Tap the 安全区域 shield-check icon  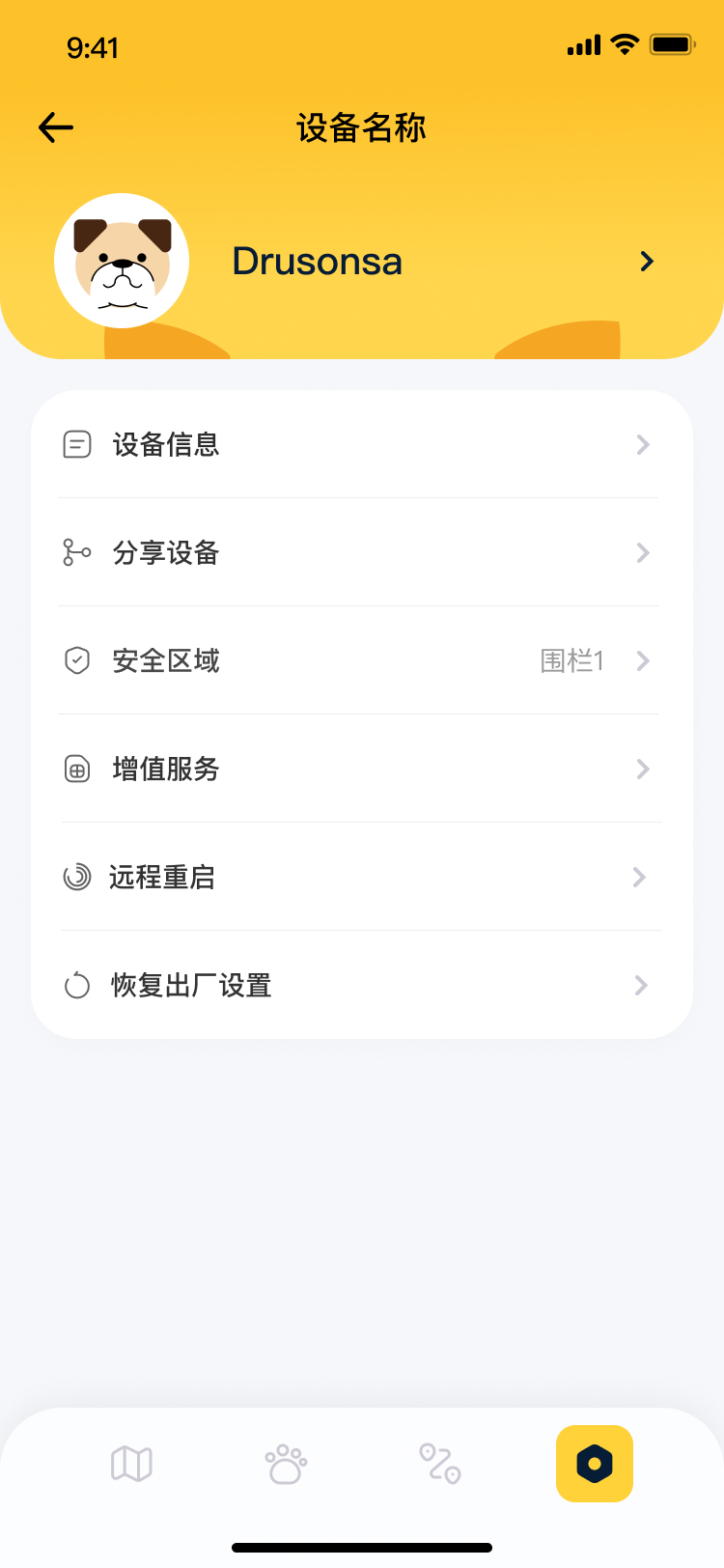pos(76,660)
